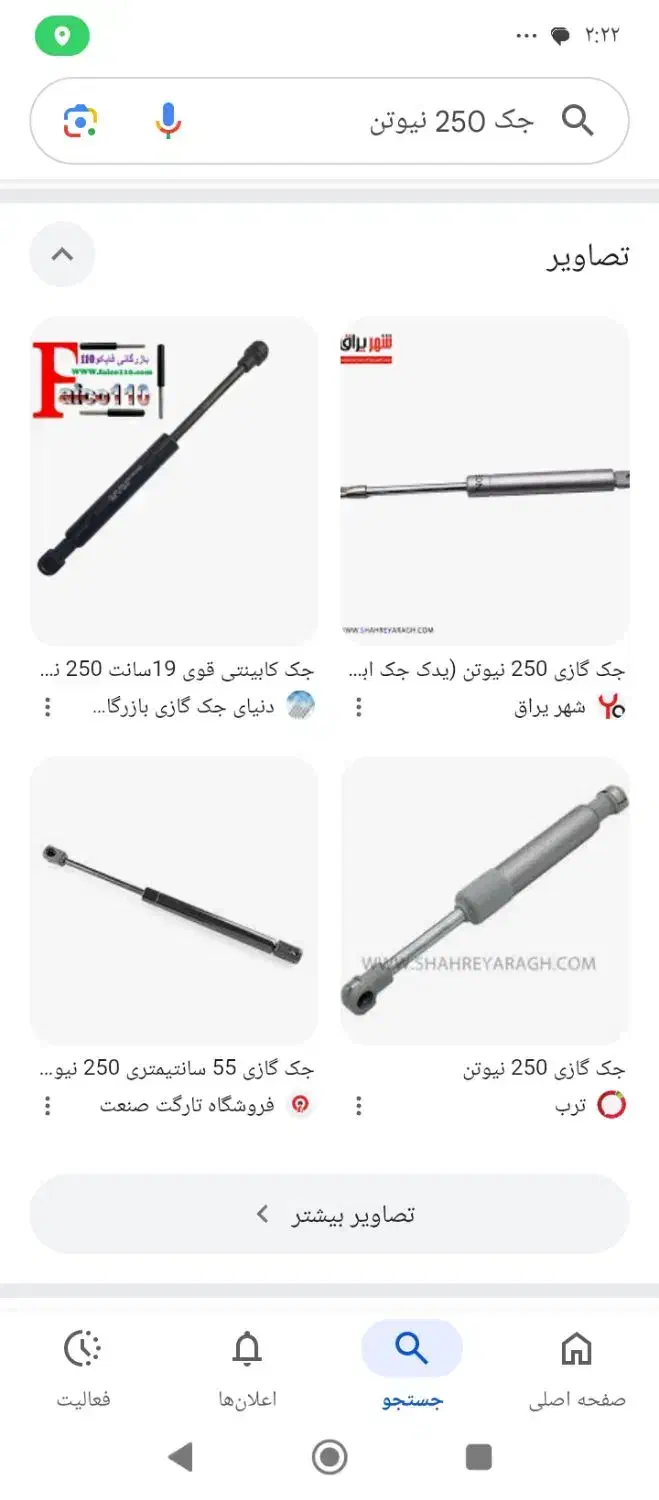Screen dimensions: 659x1500
Task: Open Google Lens camera search
Action: [80, 121]
